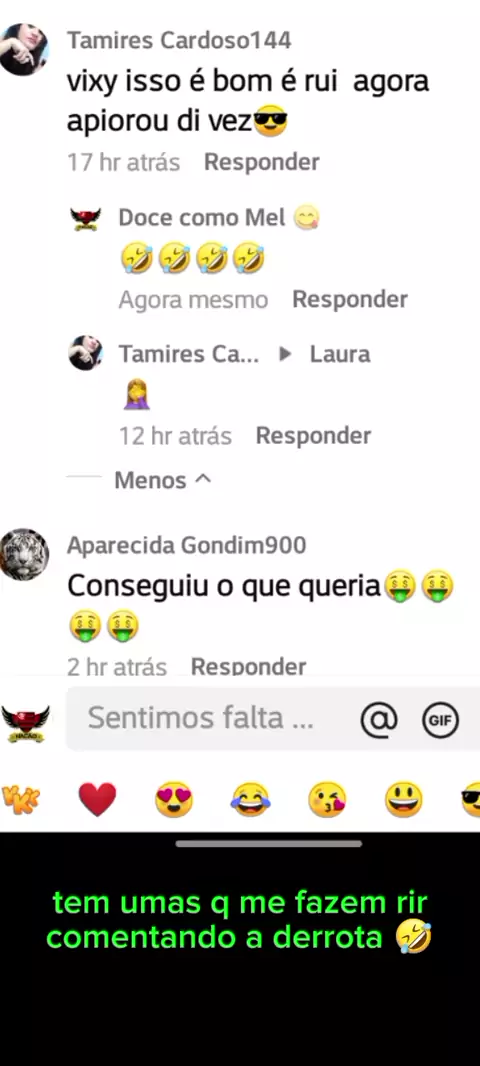This screenshot has height=1066, width=480.
Task: Open the GIF picker
Action: (441, 719)
